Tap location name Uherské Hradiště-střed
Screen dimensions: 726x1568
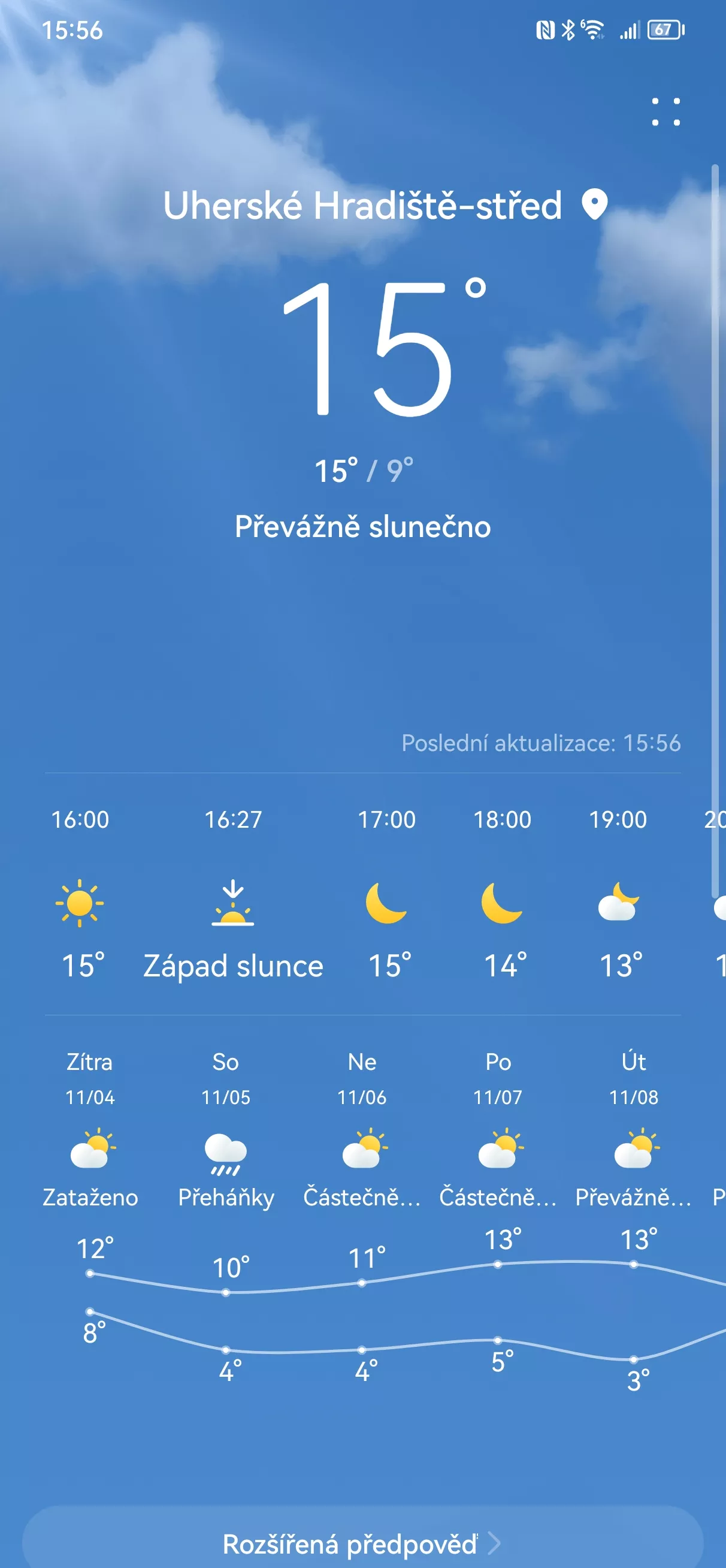[362, 205]
